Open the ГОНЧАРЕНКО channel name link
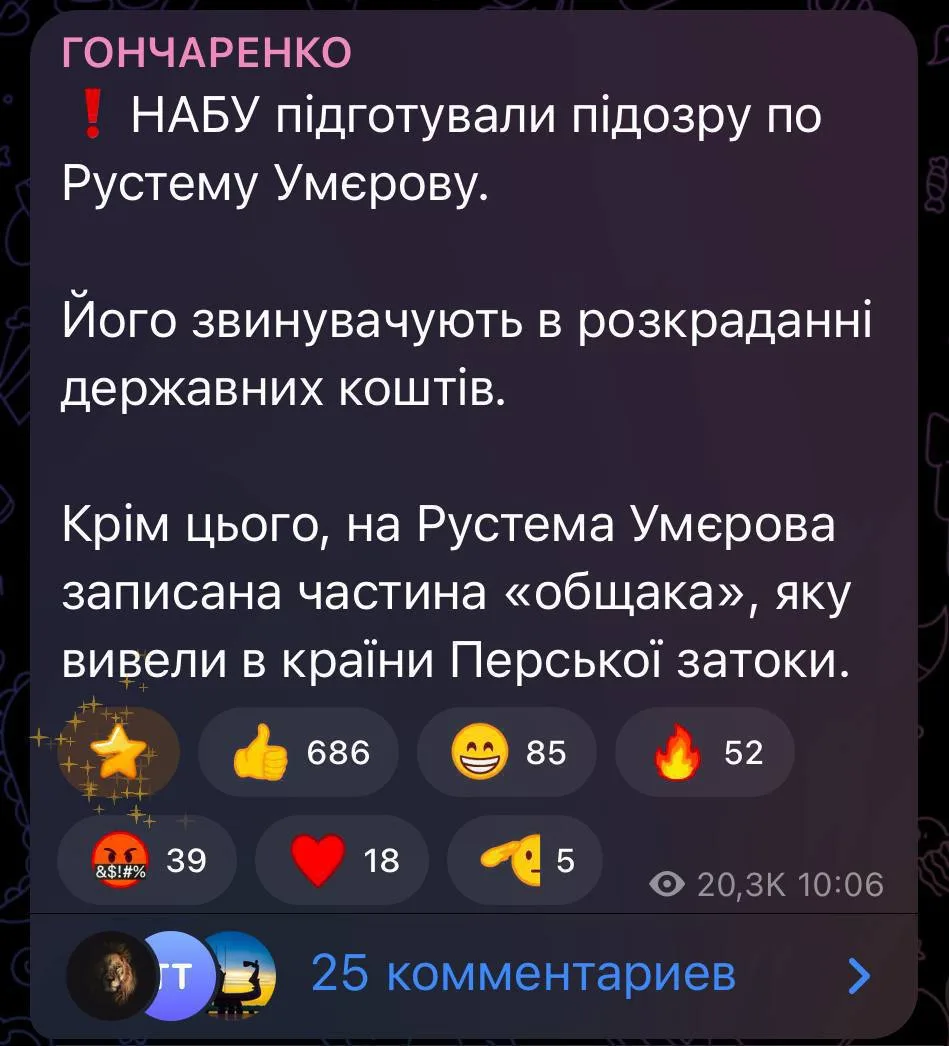949x1046 pixels. (207, 53)
